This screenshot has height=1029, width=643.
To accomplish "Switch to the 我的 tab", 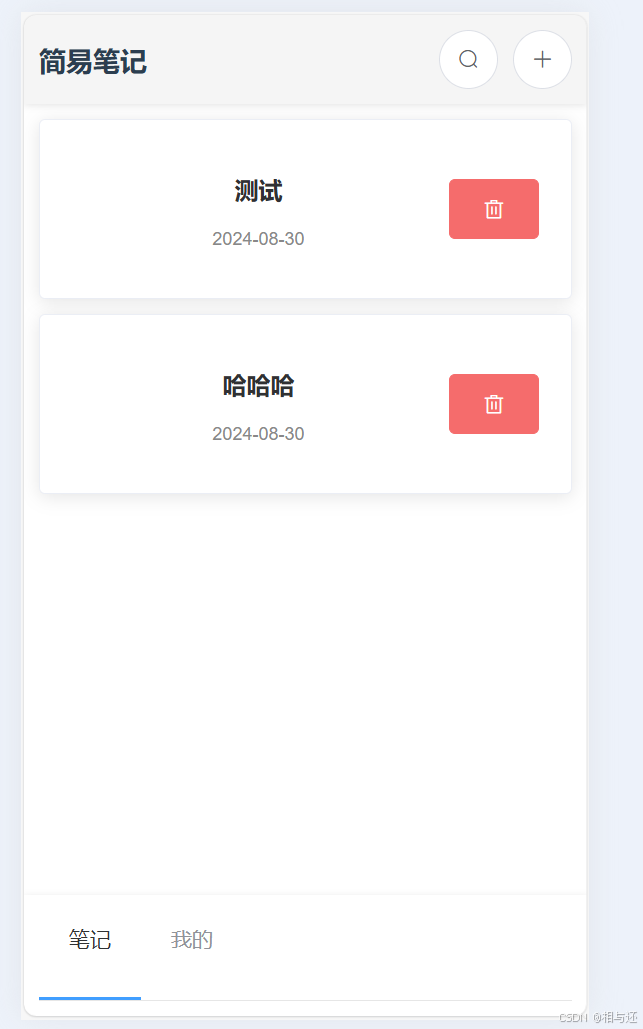I will click(192, 939).
